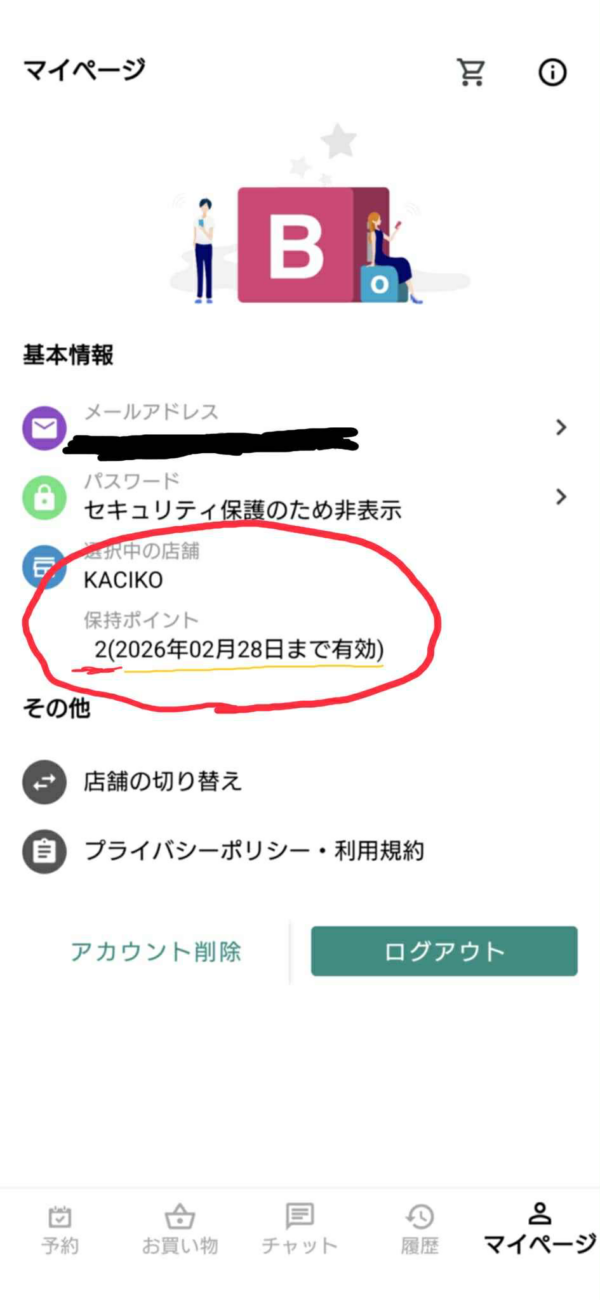Open the メールアドレス row
Viewport: 600px width, 1300px height.
coord(300,428)
